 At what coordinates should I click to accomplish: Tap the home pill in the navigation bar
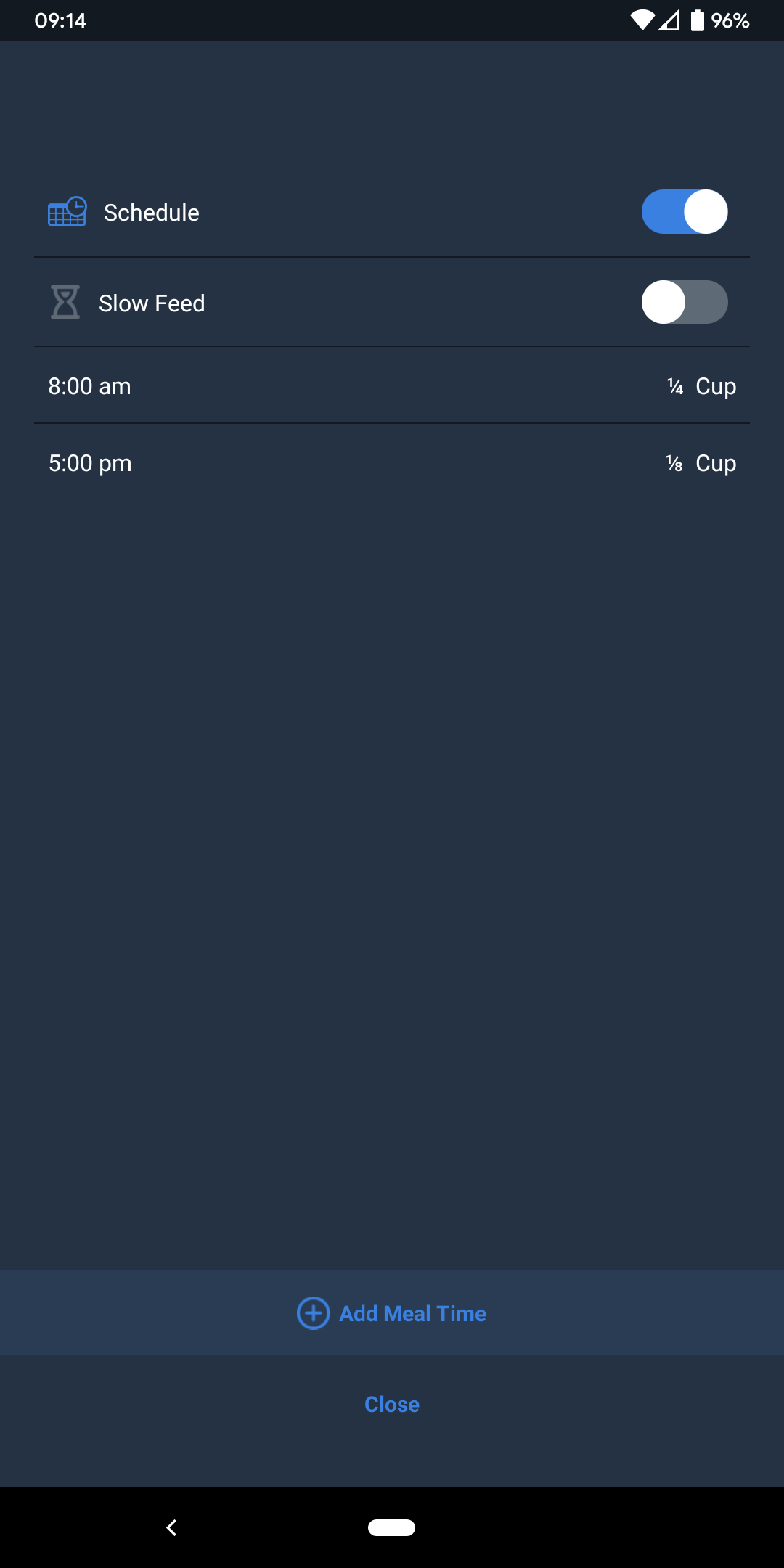(x=391, y=1527)
